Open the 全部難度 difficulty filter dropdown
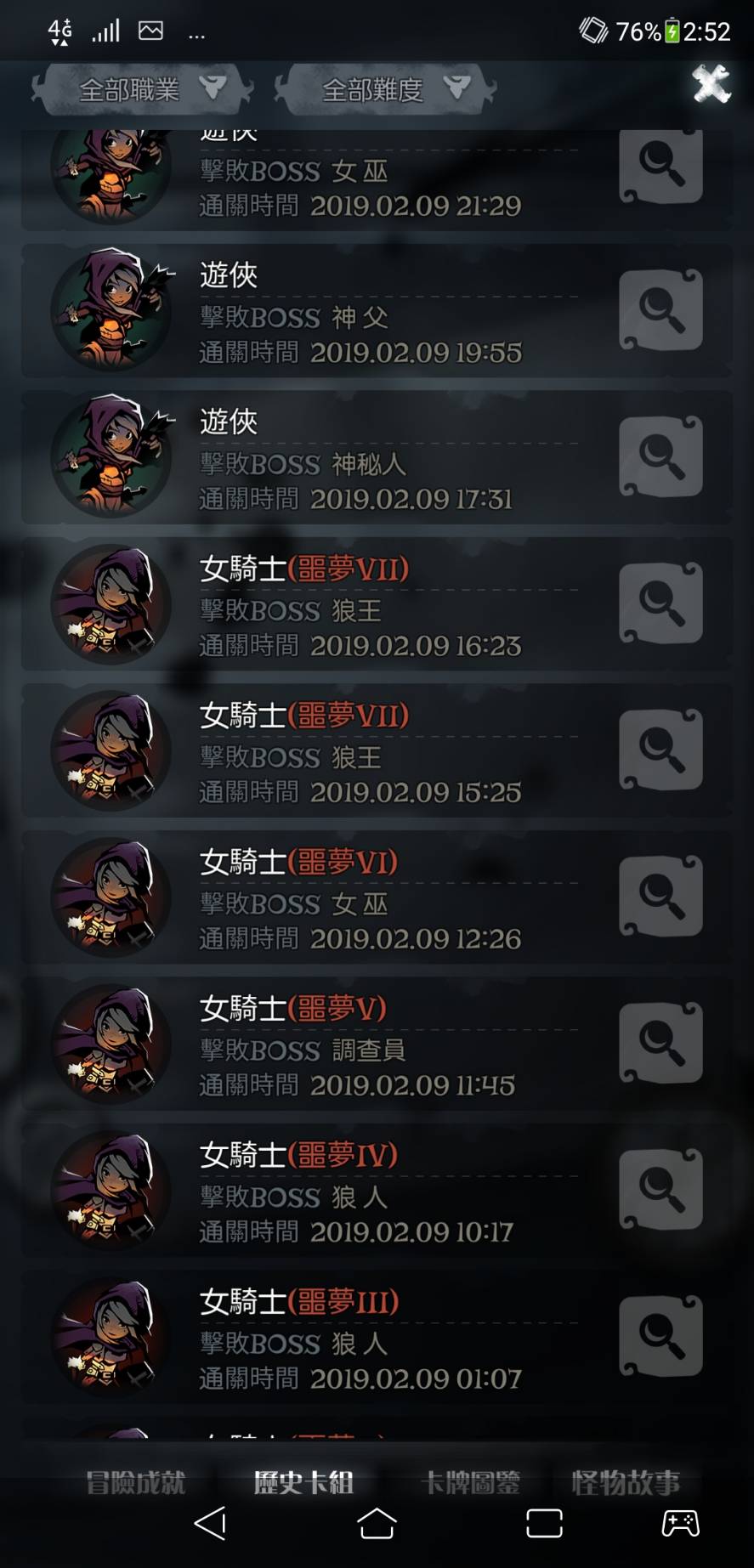The image size is (754, 1568). point(386,88)
